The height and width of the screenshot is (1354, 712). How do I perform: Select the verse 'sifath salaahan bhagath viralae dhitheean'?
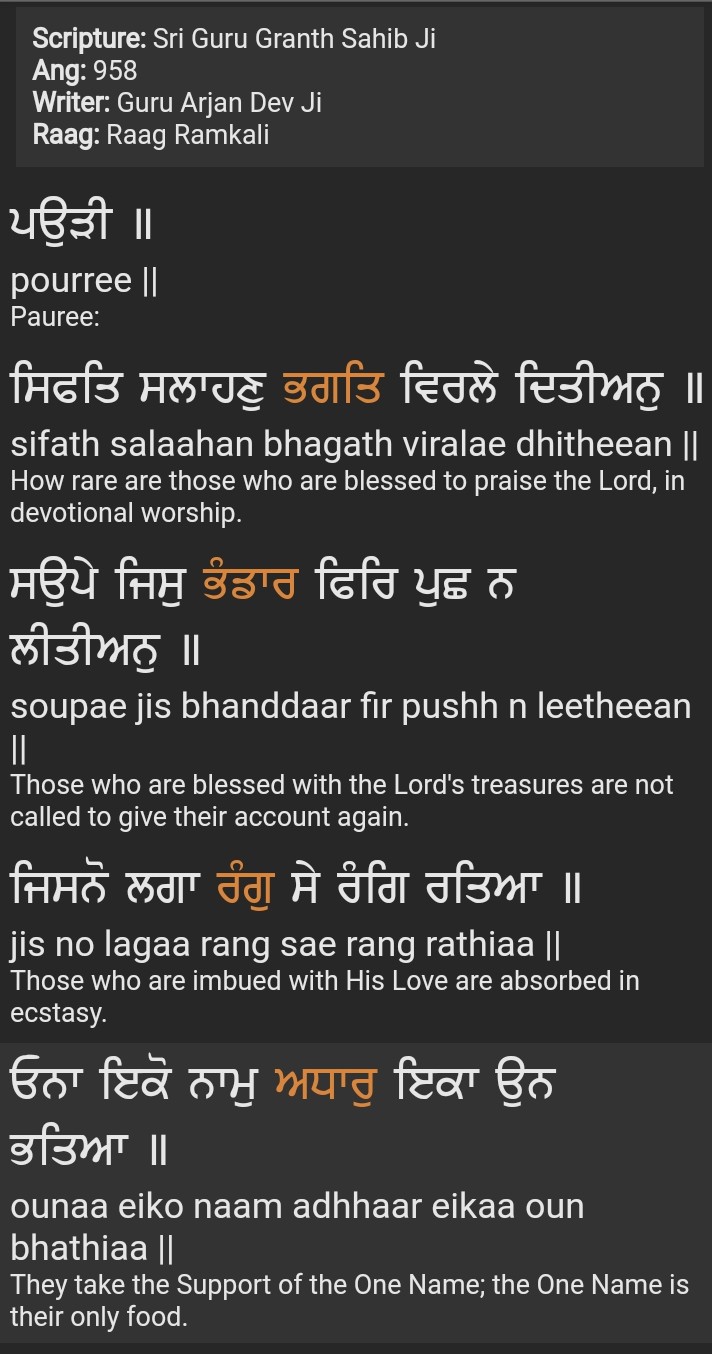pos(355,443)
